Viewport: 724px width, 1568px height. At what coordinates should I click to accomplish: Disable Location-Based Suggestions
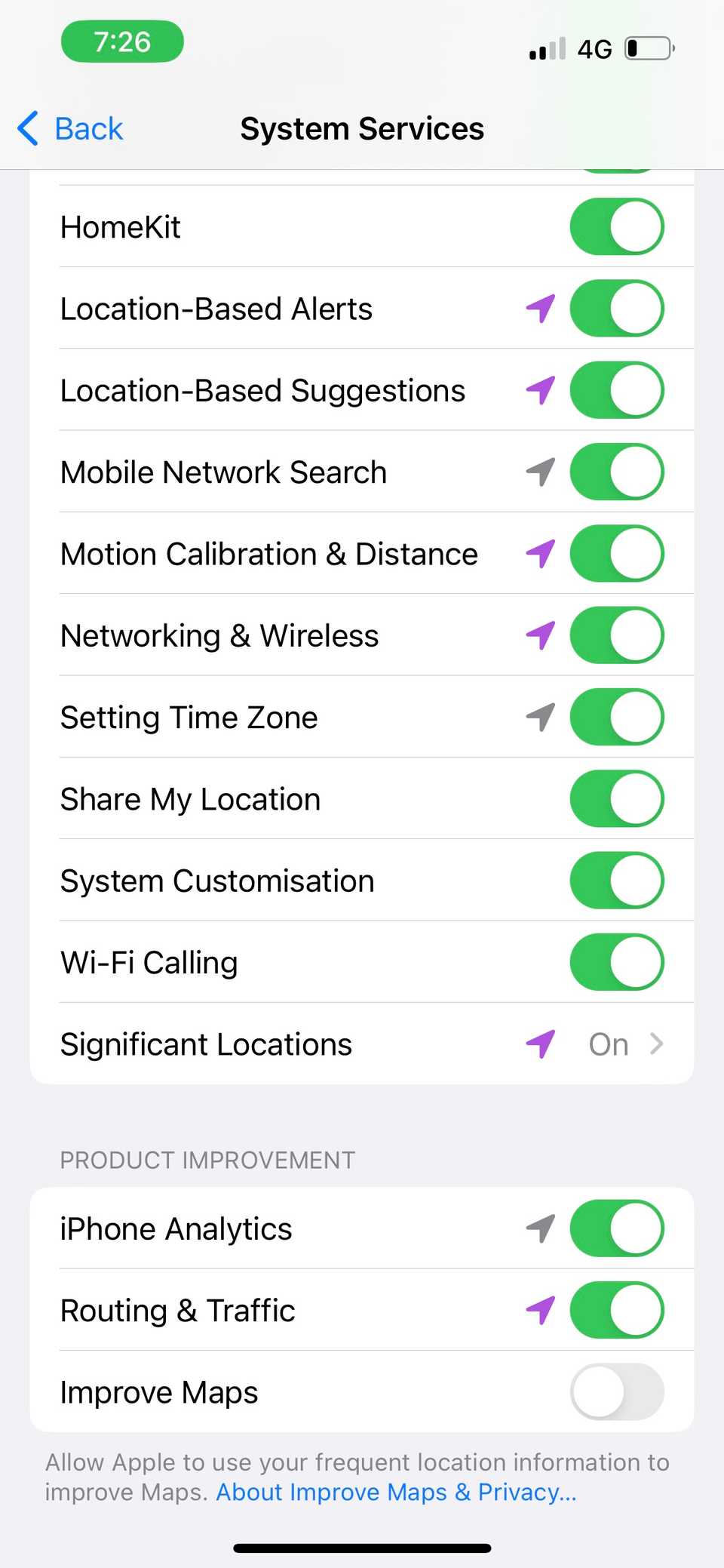[617, 390]
